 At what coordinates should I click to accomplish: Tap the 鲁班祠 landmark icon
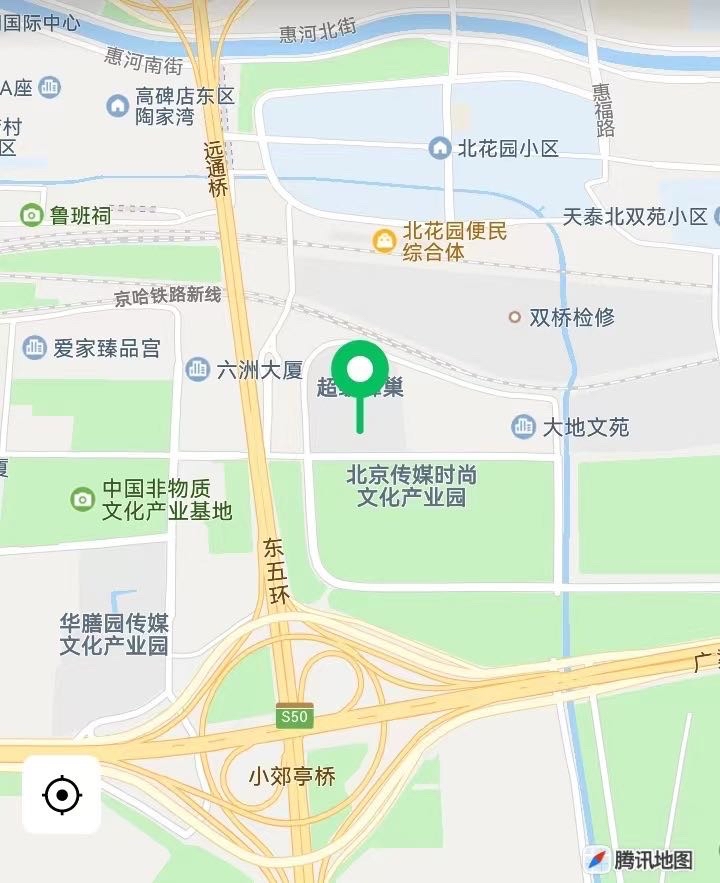tap(30, 213)
